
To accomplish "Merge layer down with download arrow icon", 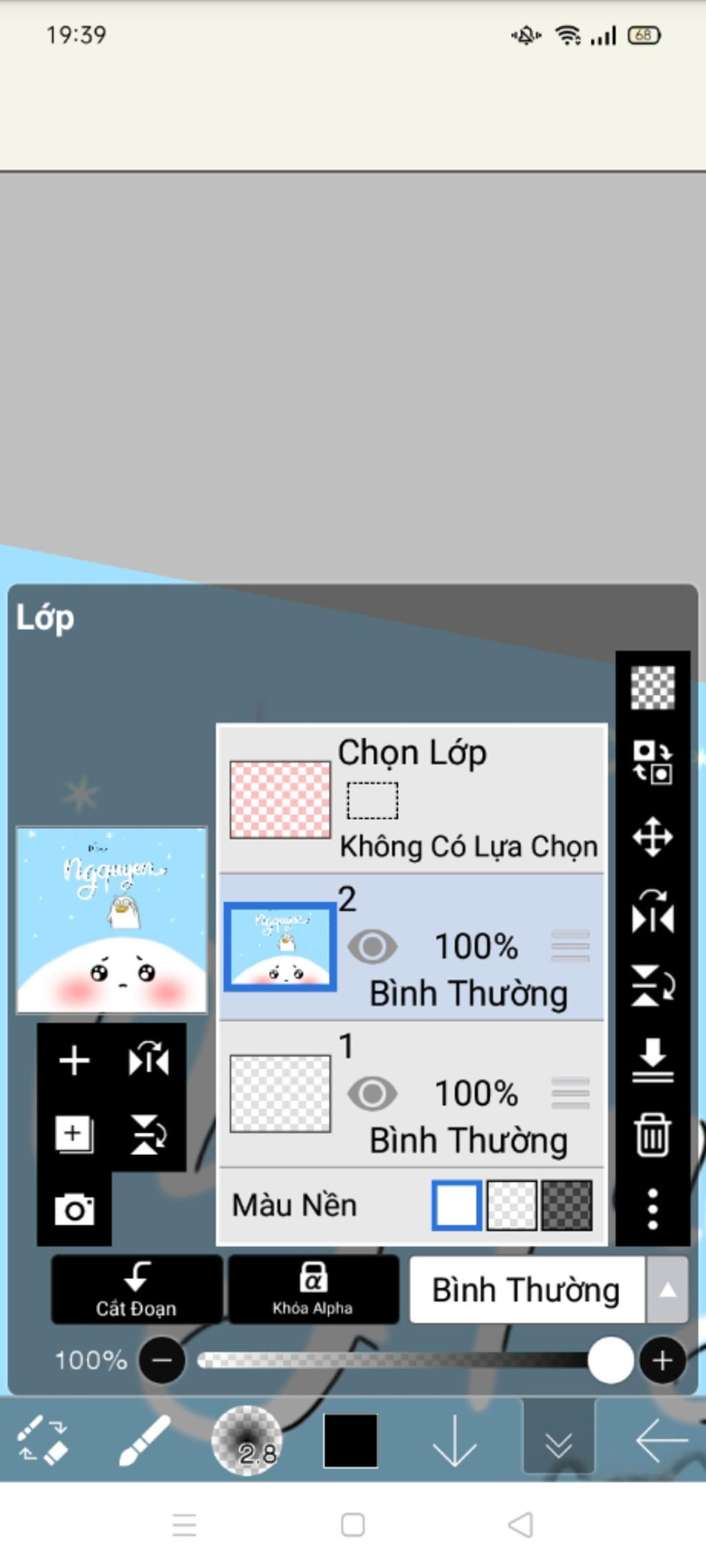I will pyautogui.click(x=652, y=1060).
